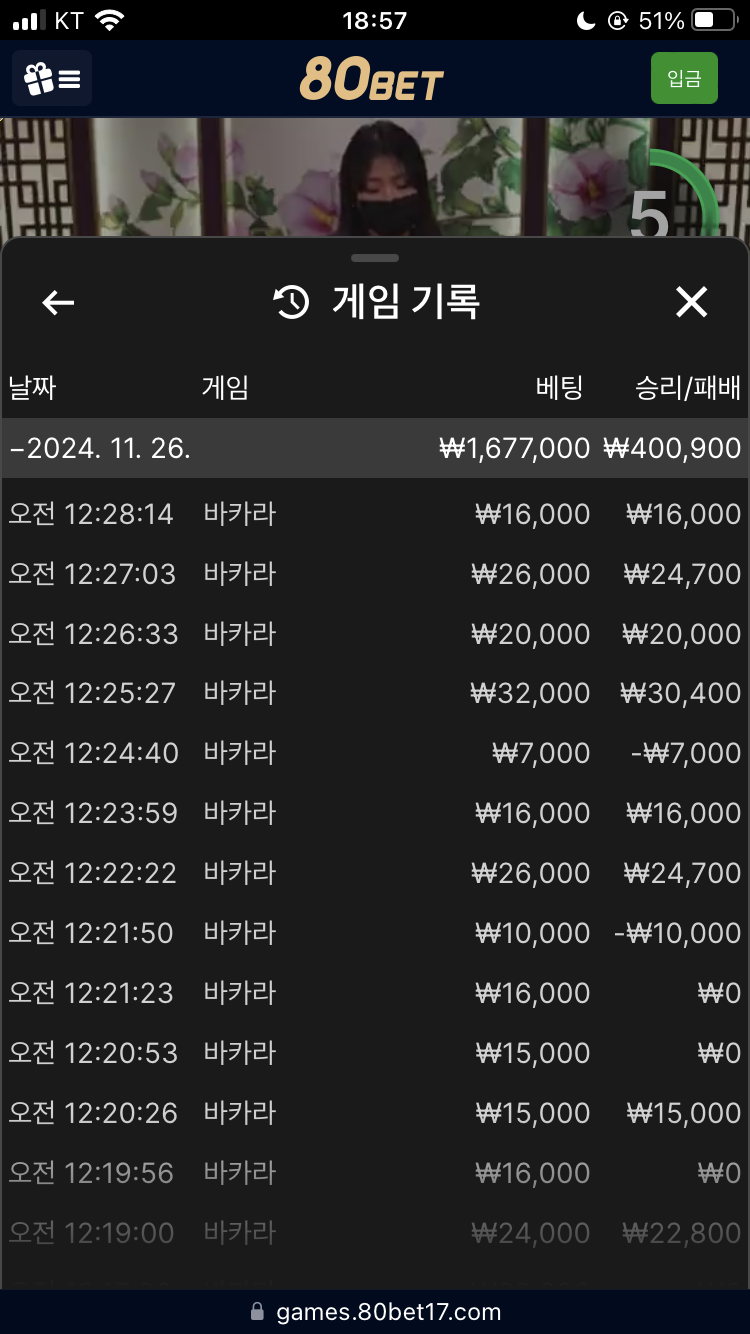This screenshot has height=1334, width=750.
Task: Tap the green 입금 deposit button
Action: (x=684, y=78)
